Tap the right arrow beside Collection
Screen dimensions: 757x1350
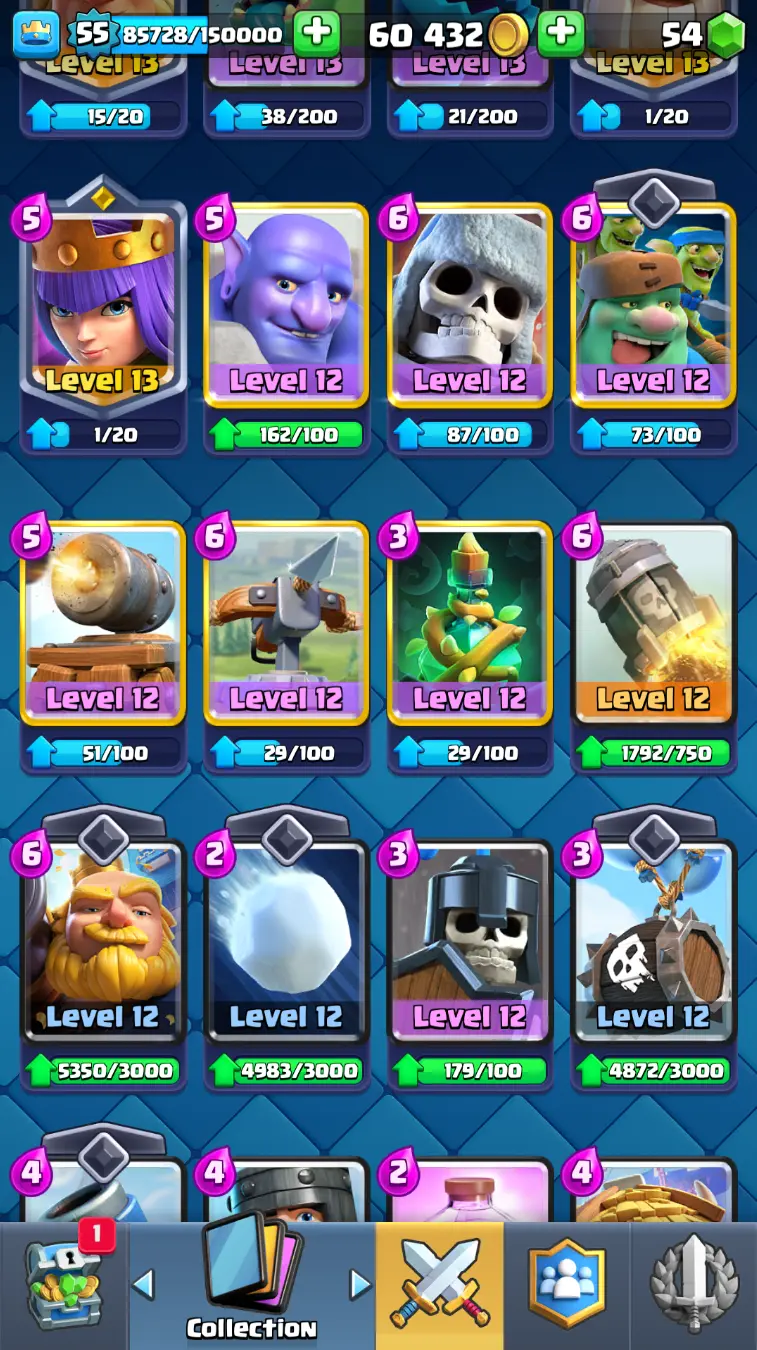360,1285
